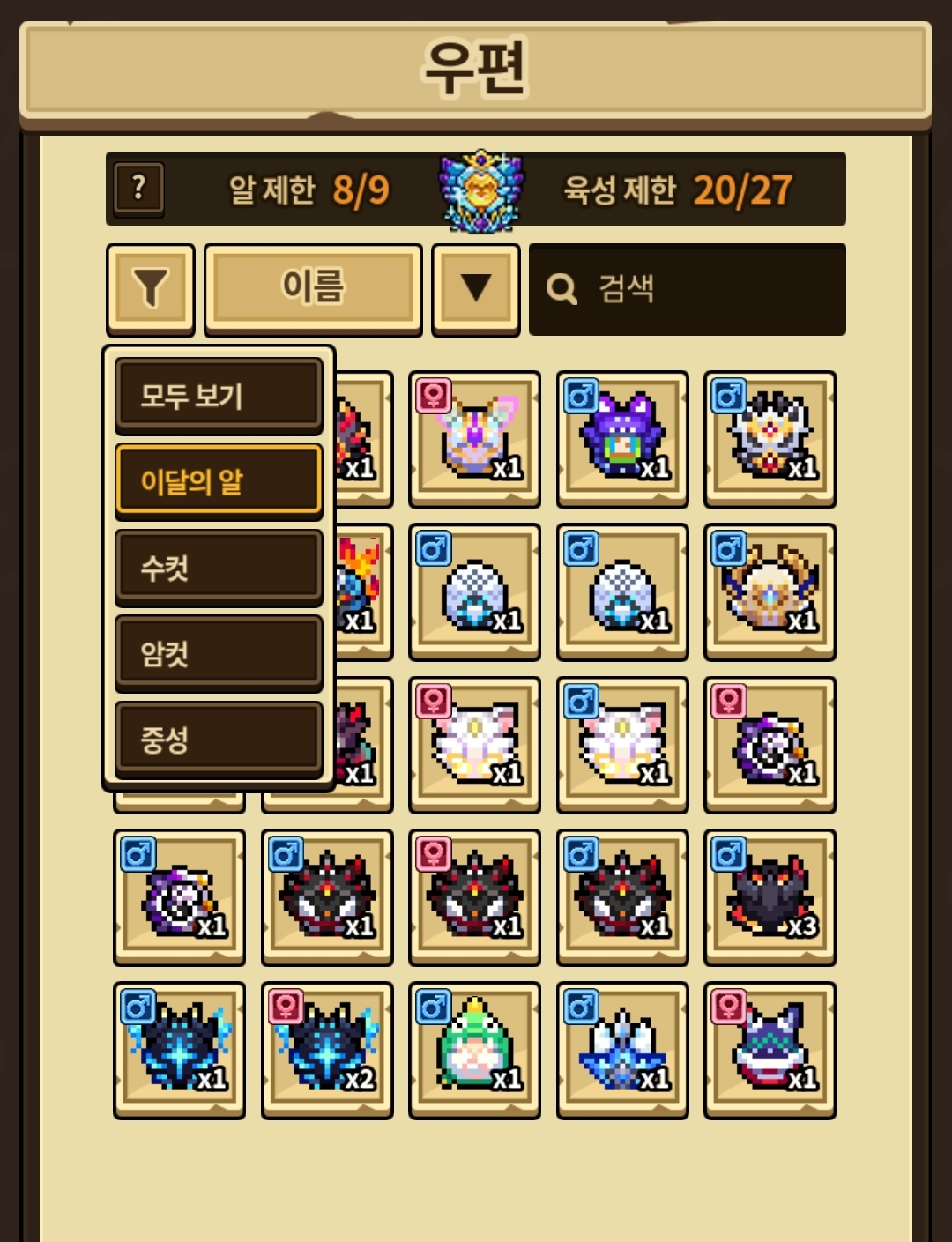The height and width of the screenshot is (1242, 952).
Task: Open the black dragon item with x3
Action: point(770,897)
